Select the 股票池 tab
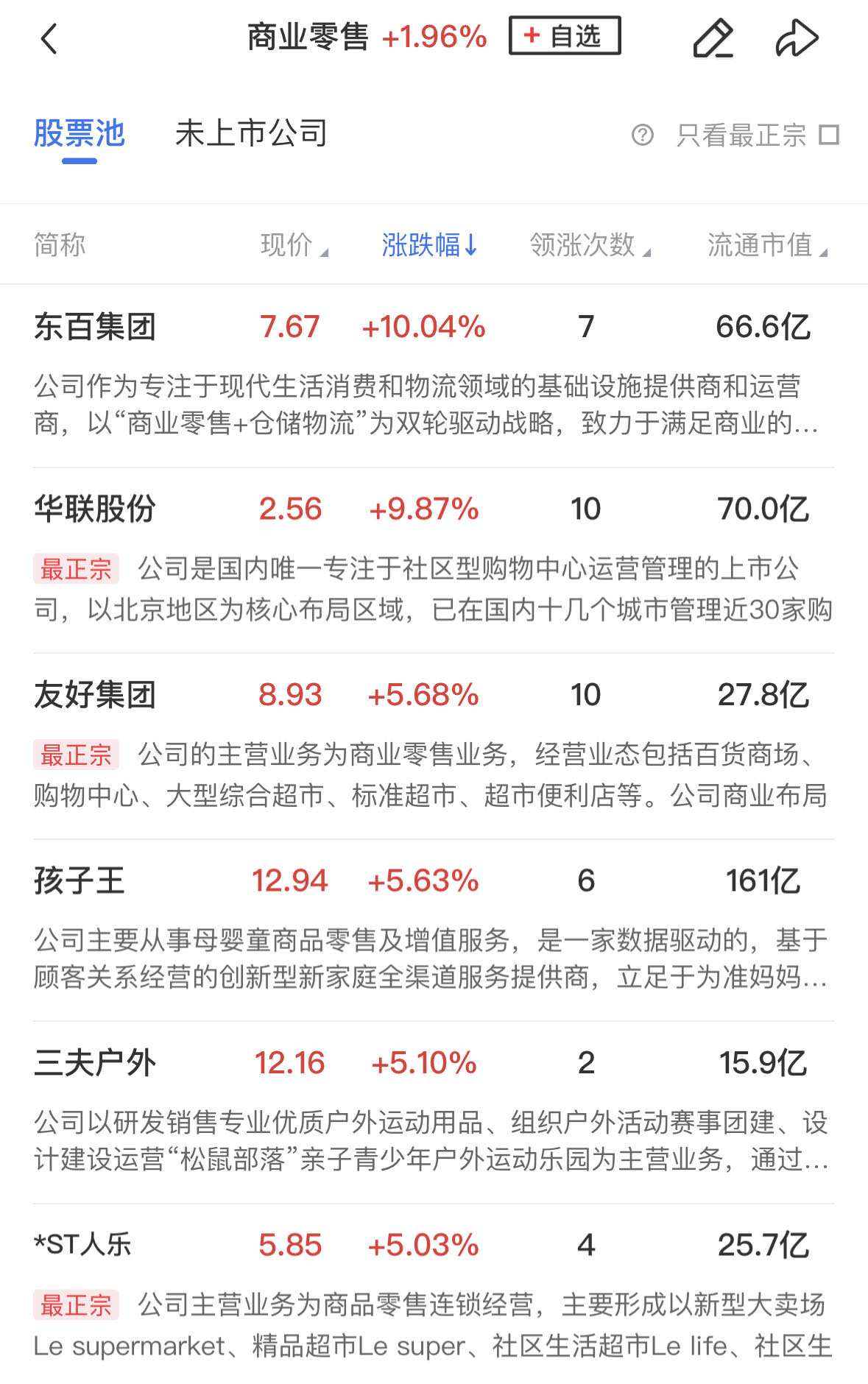 pyautogui.click(x=80, y=134)
